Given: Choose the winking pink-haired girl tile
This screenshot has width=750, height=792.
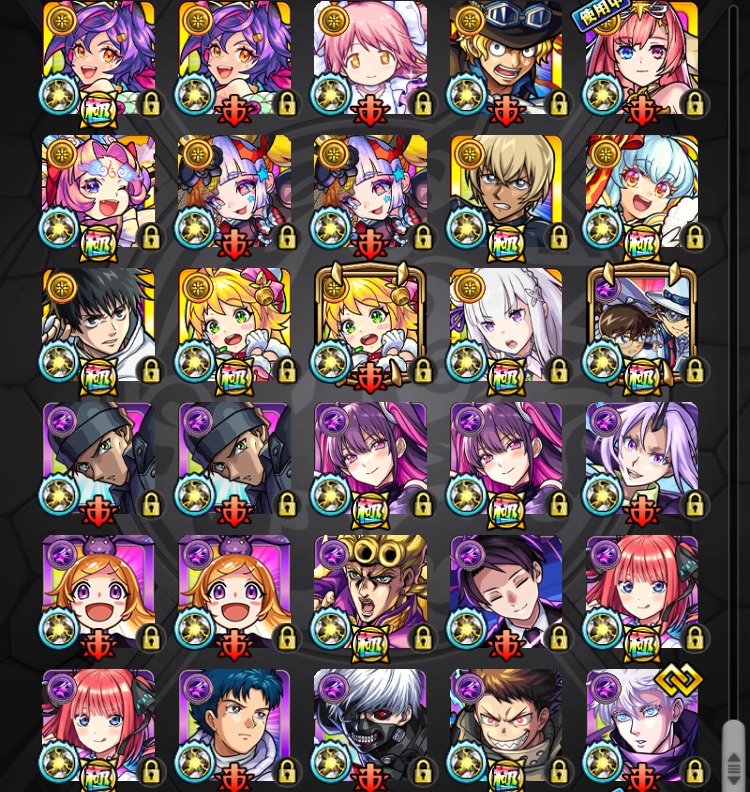Looking at the screenshot, I should (98, 192).
